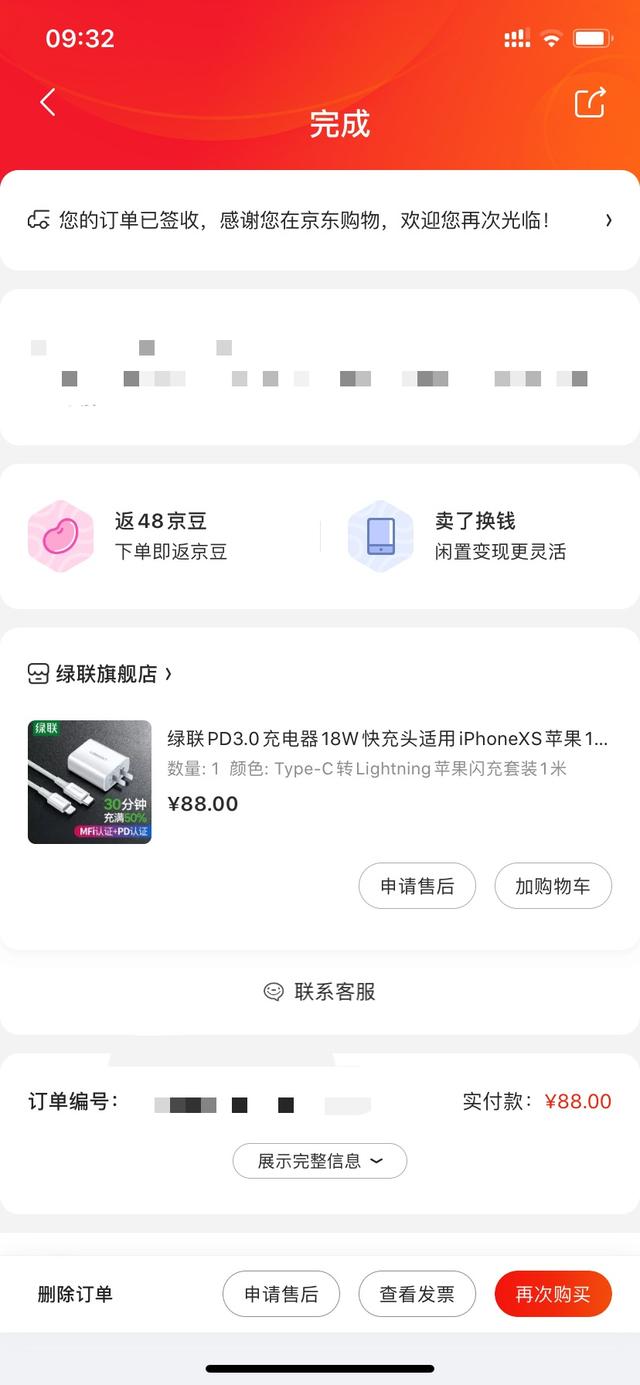
Task: Select 申请售后 beside 查看发票
Action: tap(281, 1294)
